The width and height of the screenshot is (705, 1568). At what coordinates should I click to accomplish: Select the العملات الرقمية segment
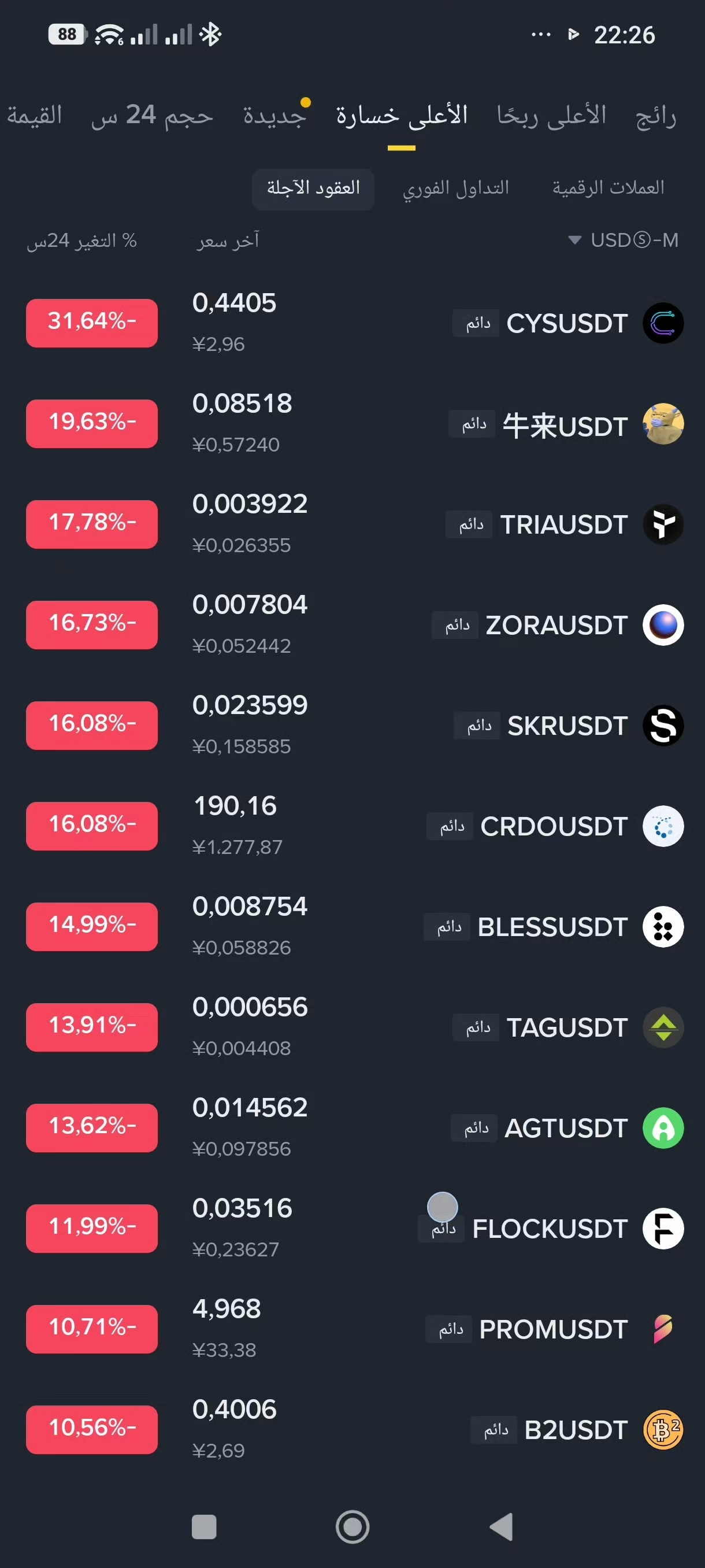608,188
